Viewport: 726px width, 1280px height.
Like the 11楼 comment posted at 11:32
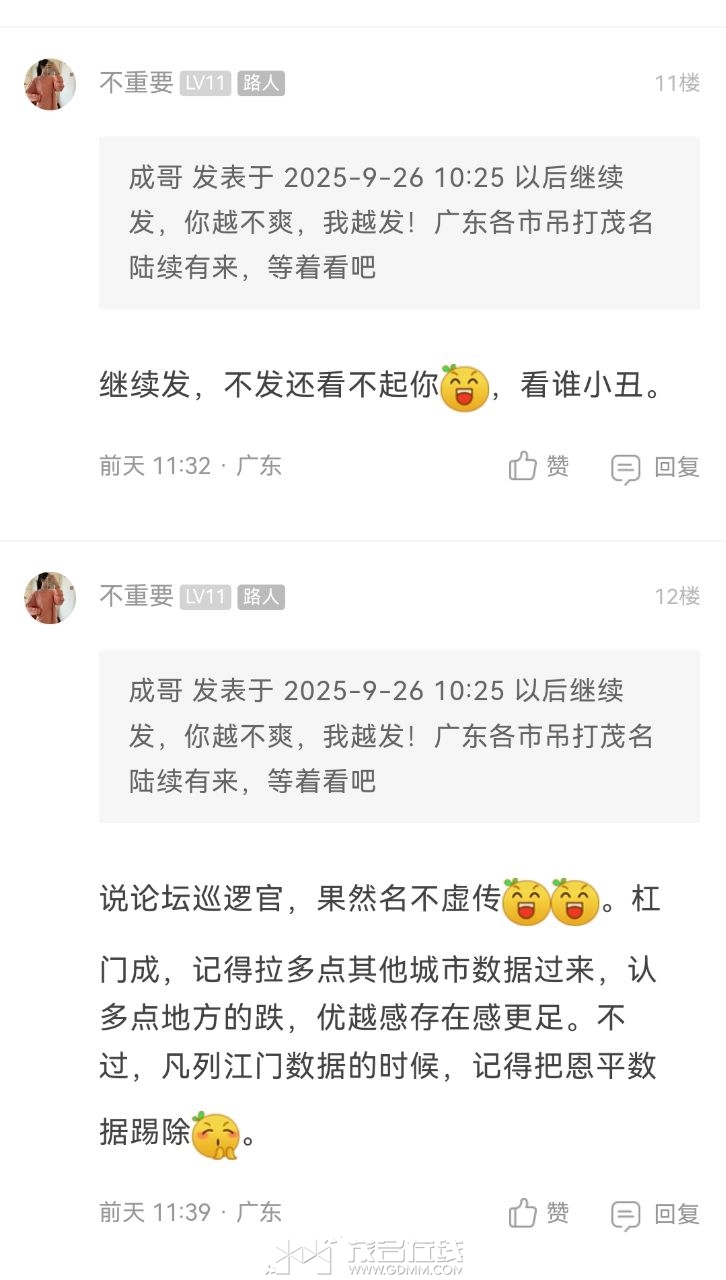pyautogui.click(x=539, y=466)
